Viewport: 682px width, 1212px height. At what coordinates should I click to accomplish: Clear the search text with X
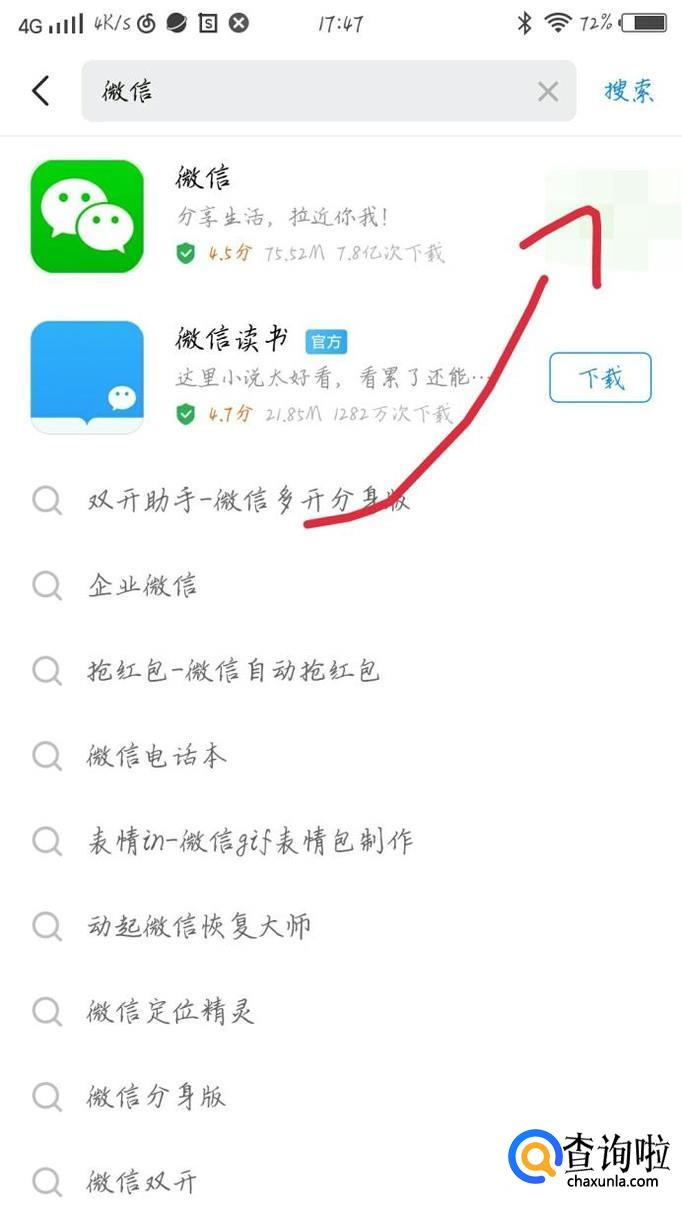click(x=548, y=92)
